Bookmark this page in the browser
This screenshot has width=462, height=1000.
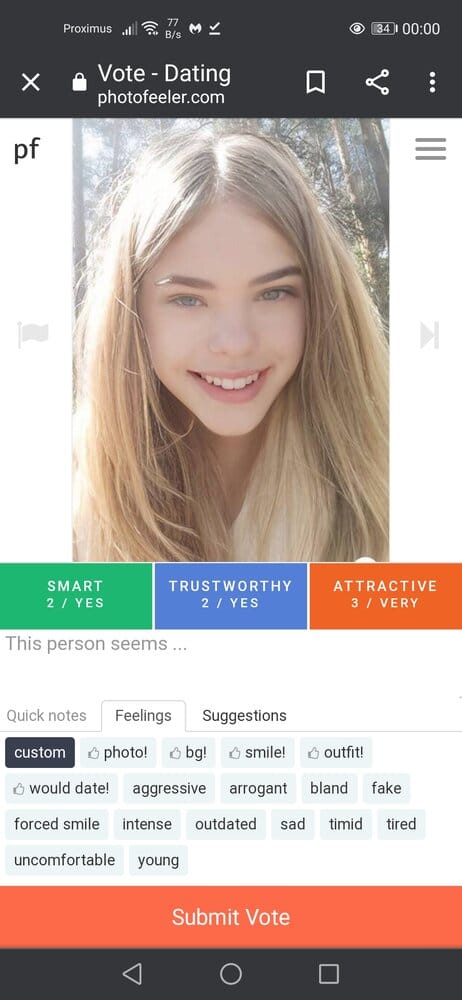315,82
